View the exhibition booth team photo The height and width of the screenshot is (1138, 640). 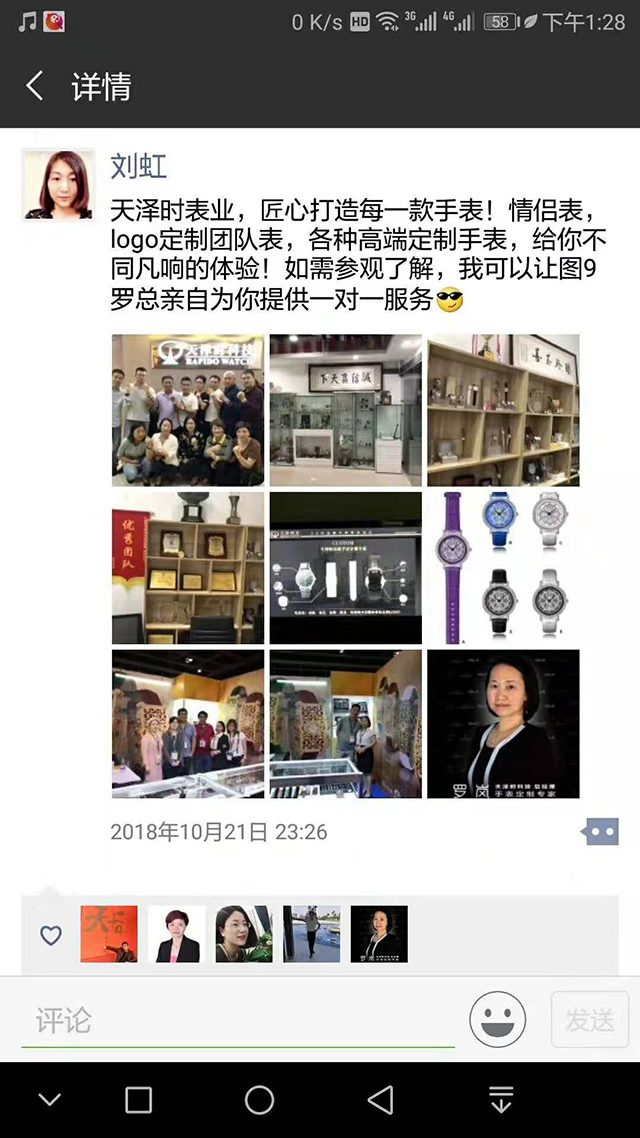(x=188, y=724)
